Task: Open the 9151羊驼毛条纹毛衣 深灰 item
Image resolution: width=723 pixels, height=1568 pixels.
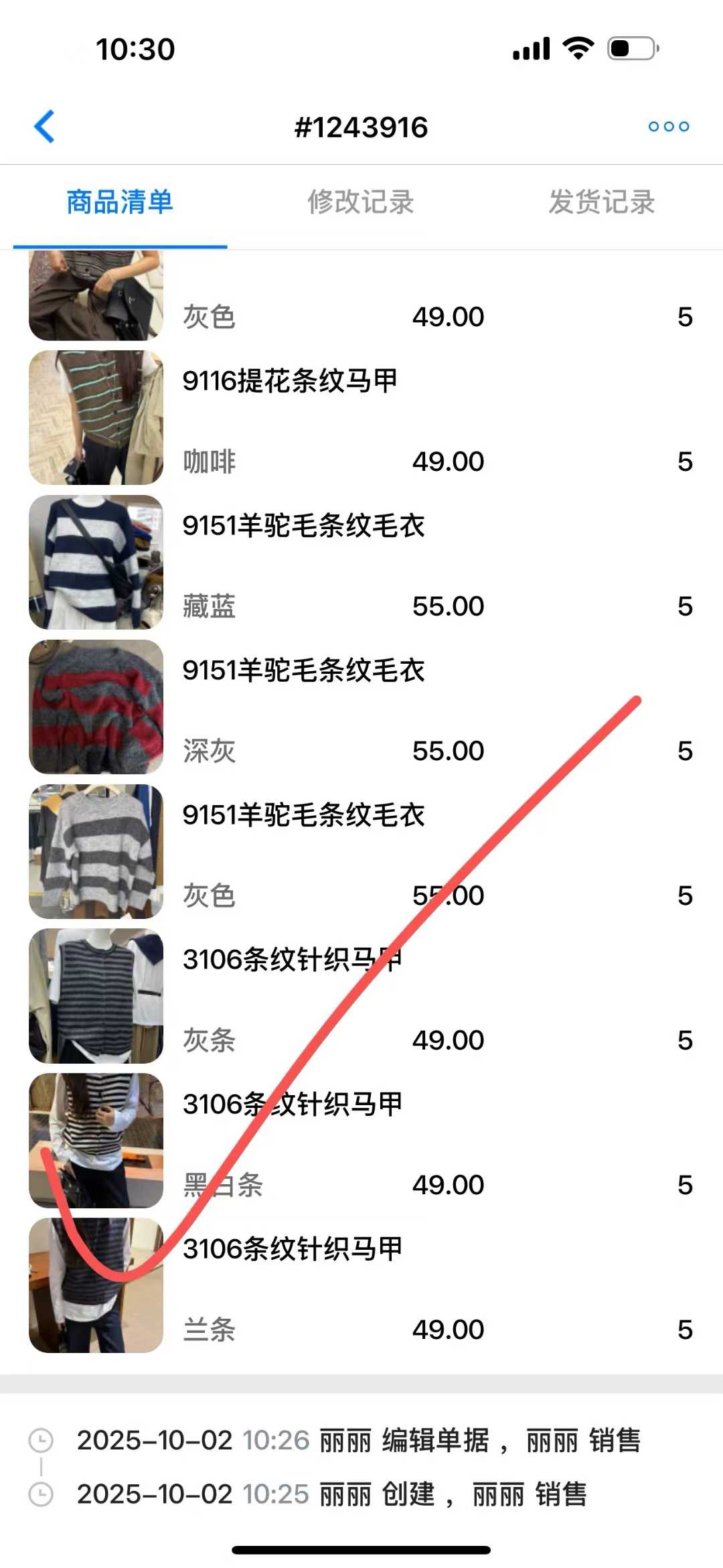Action: coord(361,708)
